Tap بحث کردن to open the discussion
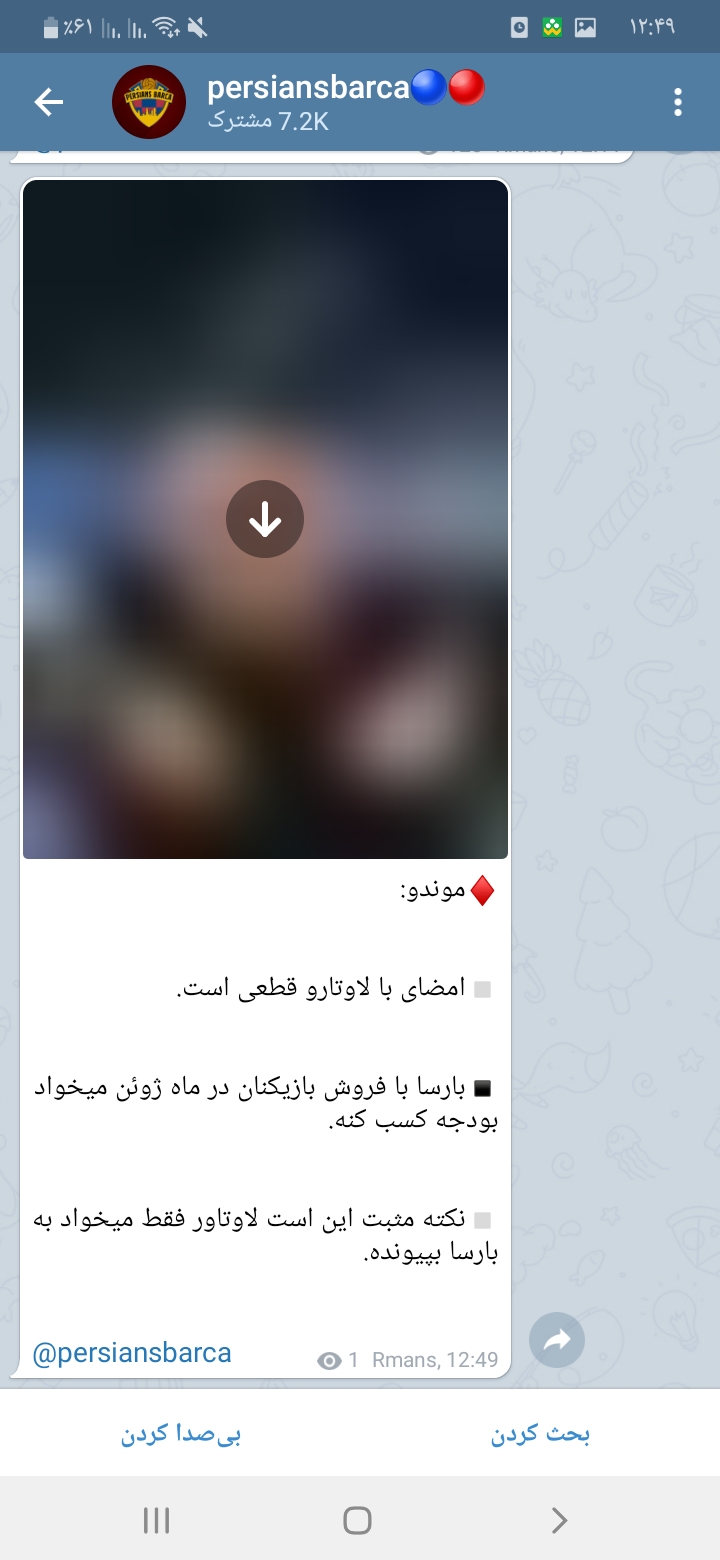Screen dimensions: 720x1560 (x=540, y=1435)
